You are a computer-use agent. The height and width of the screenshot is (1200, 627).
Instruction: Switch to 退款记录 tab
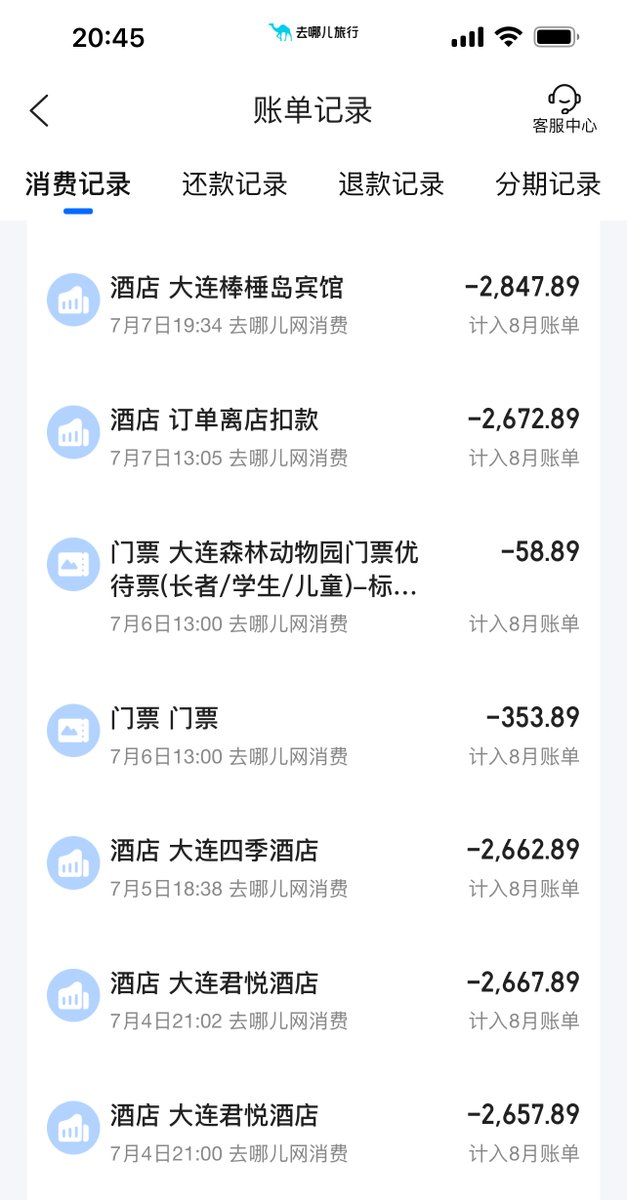[391, 185]
